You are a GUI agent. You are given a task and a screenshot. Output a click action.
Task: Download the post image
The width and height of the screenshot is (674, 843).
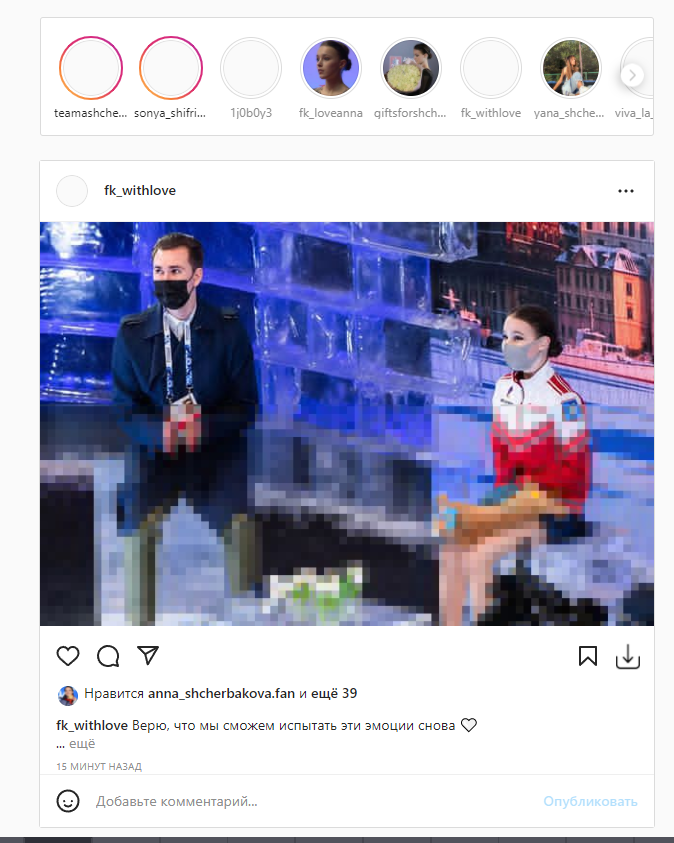pos(627,656)
